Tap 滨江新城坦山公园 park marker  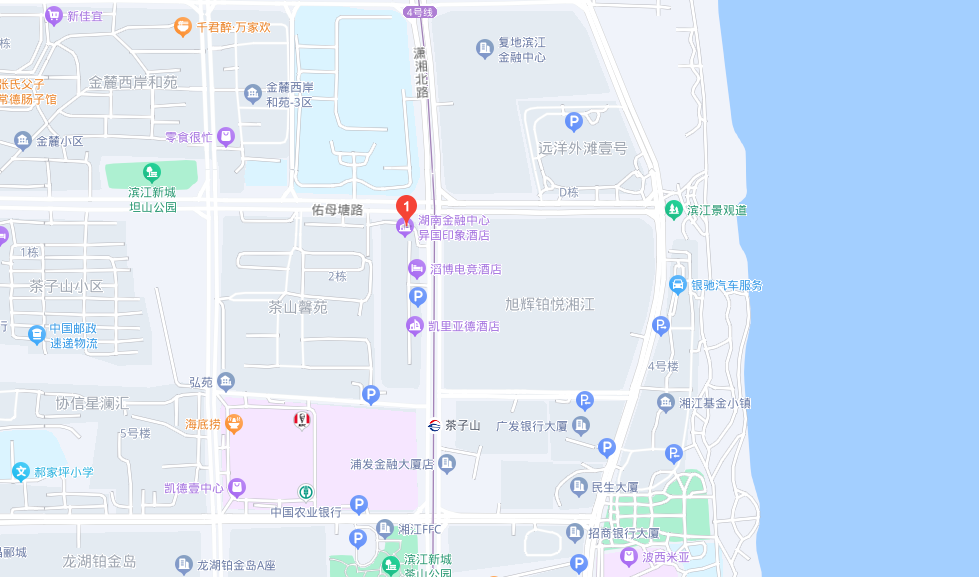(152, 174)
